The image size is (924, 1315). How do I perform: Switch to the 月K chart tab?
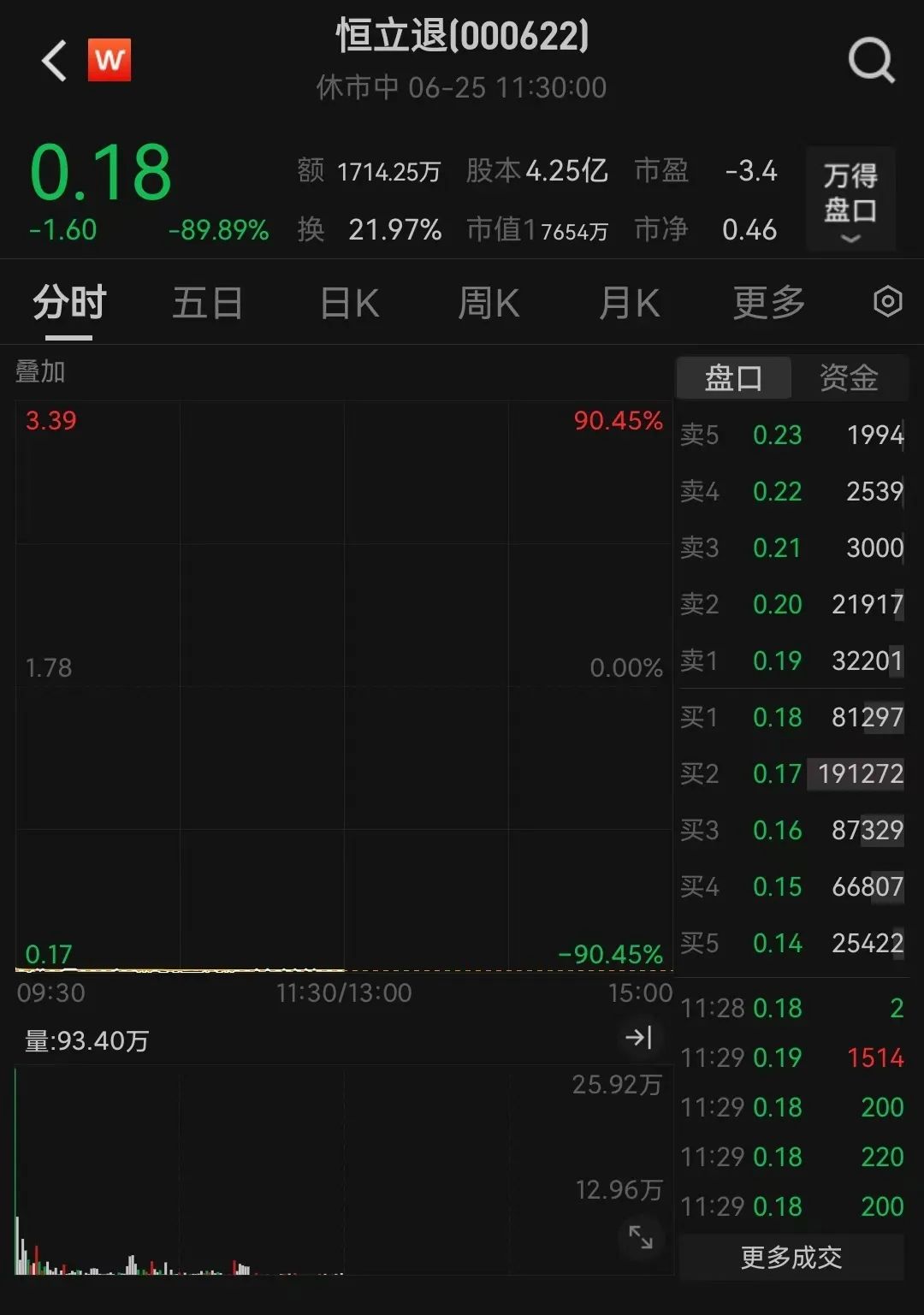(629, 303)
